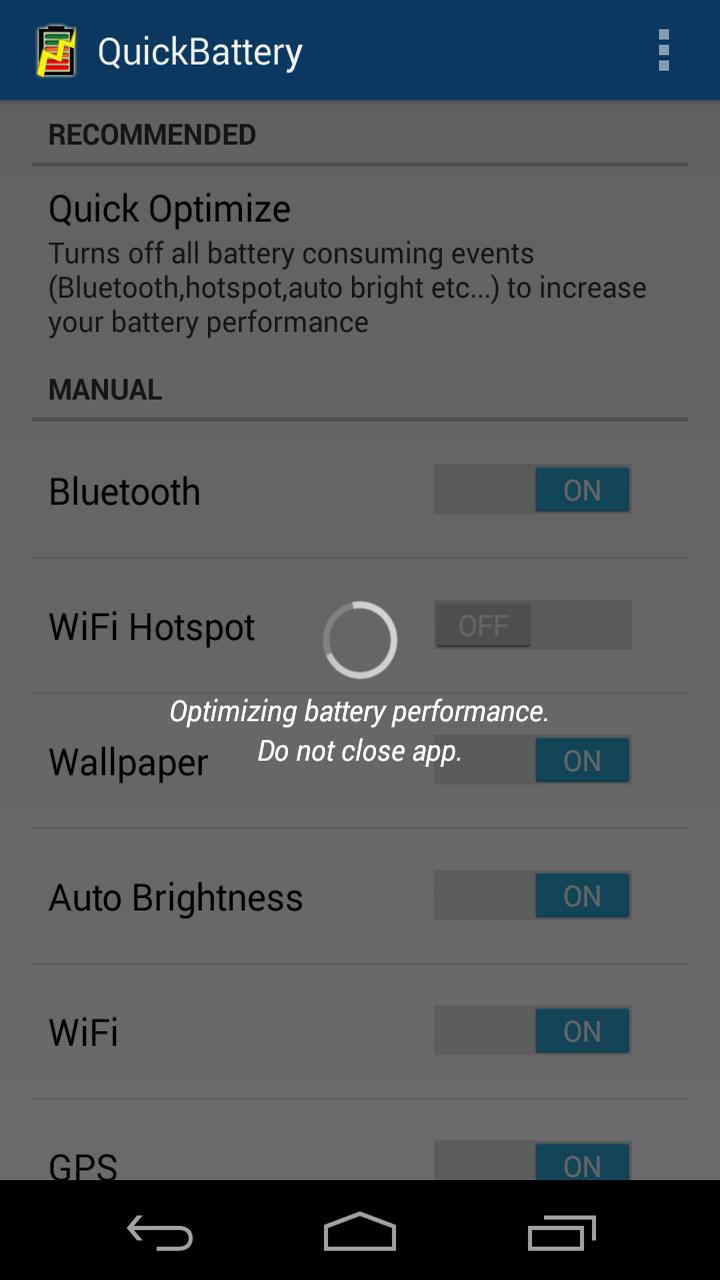Turn off the Wallpaper switch
720x1280 pixels.
pyautogui.click(x=532, y=760)
